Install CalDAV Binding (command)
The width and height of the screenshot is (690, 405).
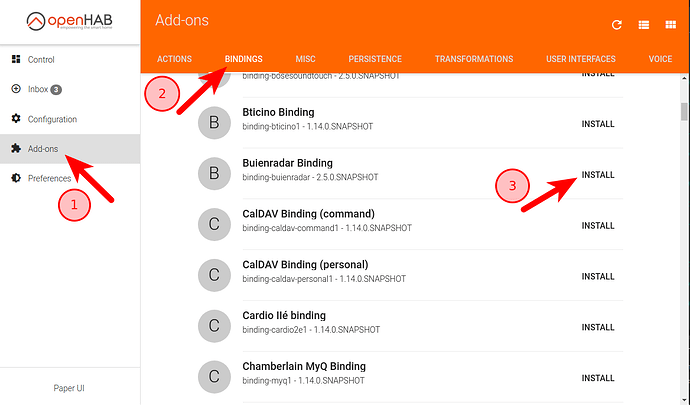click(x=598, y=225)
